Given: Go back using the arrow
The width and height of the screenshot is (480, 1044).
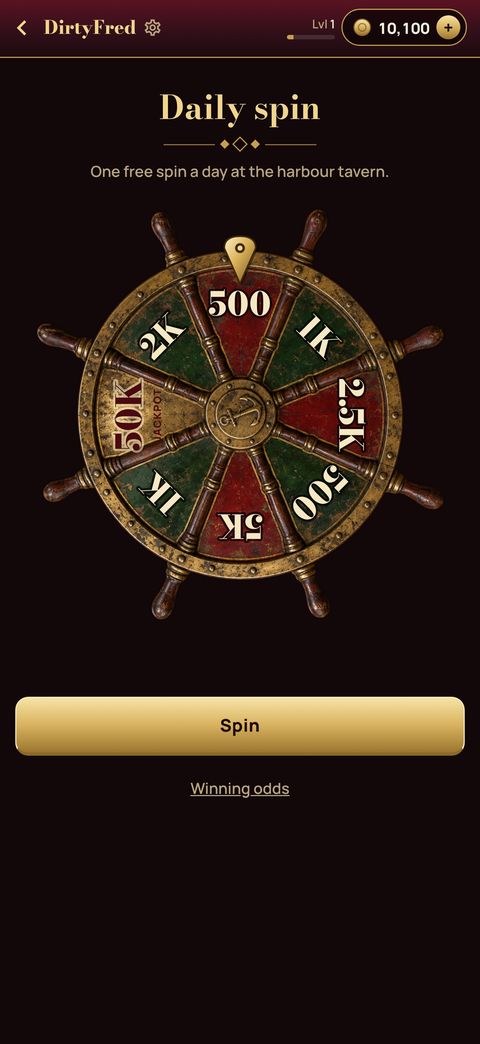Looking at the screenshot, I should [x=22, y=28].
